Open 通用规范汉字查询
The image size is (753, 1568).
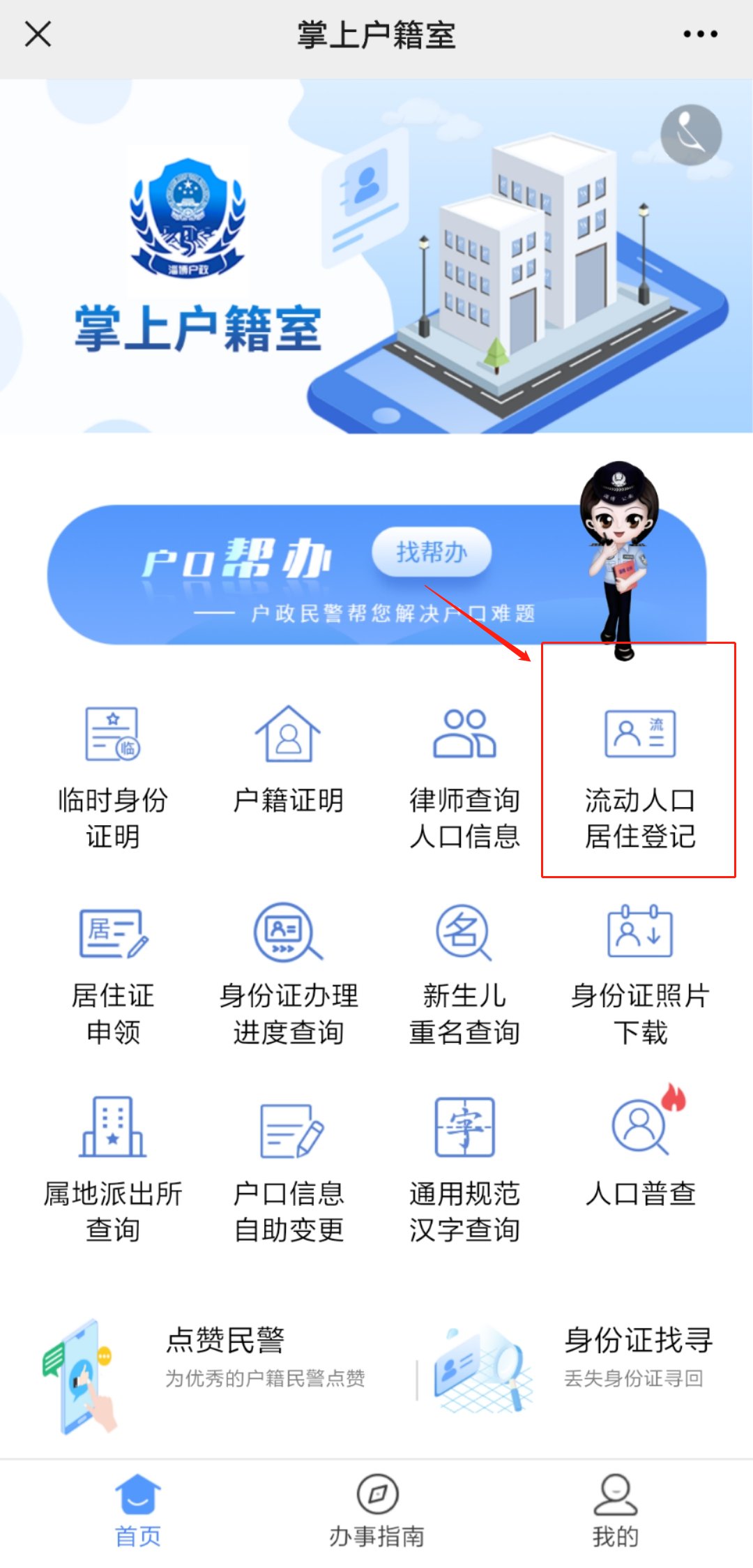[464, 1170]
